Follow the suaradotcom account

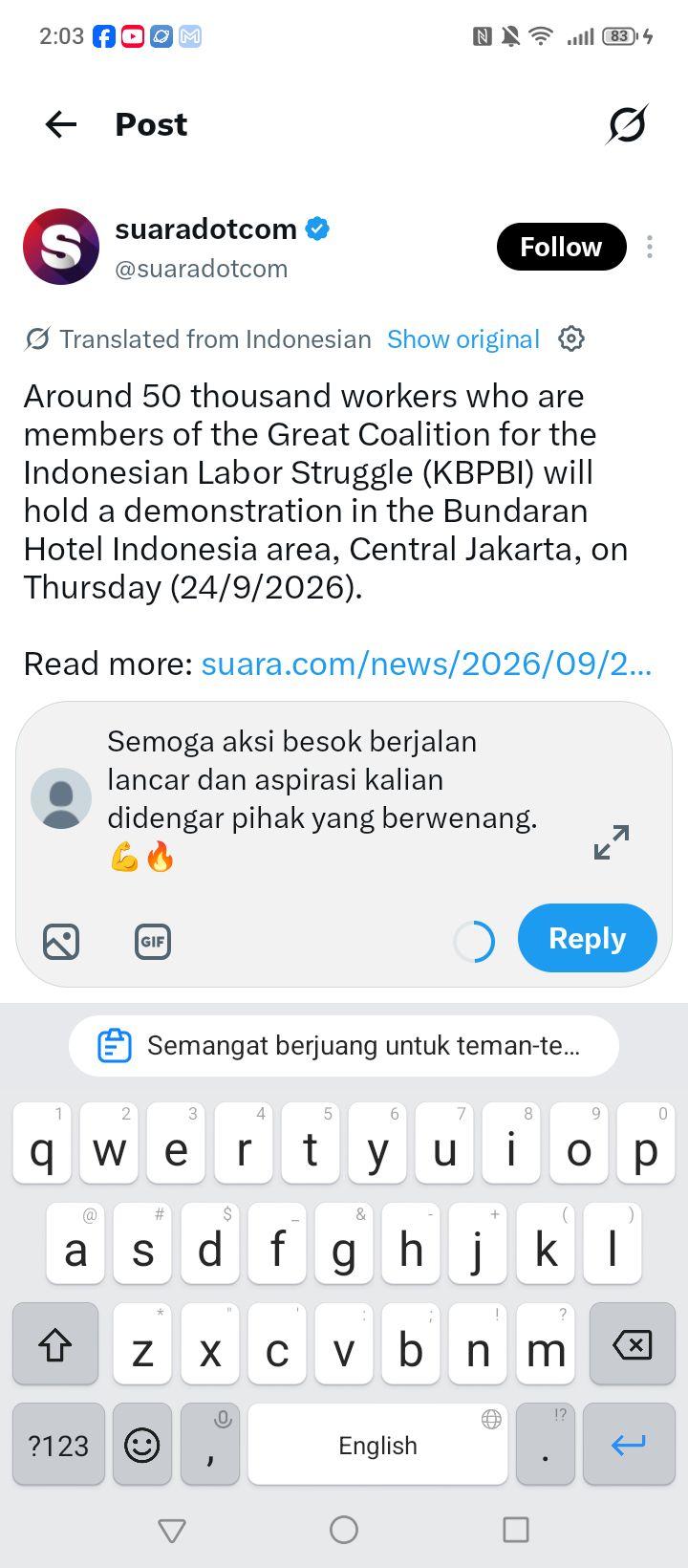561,247
